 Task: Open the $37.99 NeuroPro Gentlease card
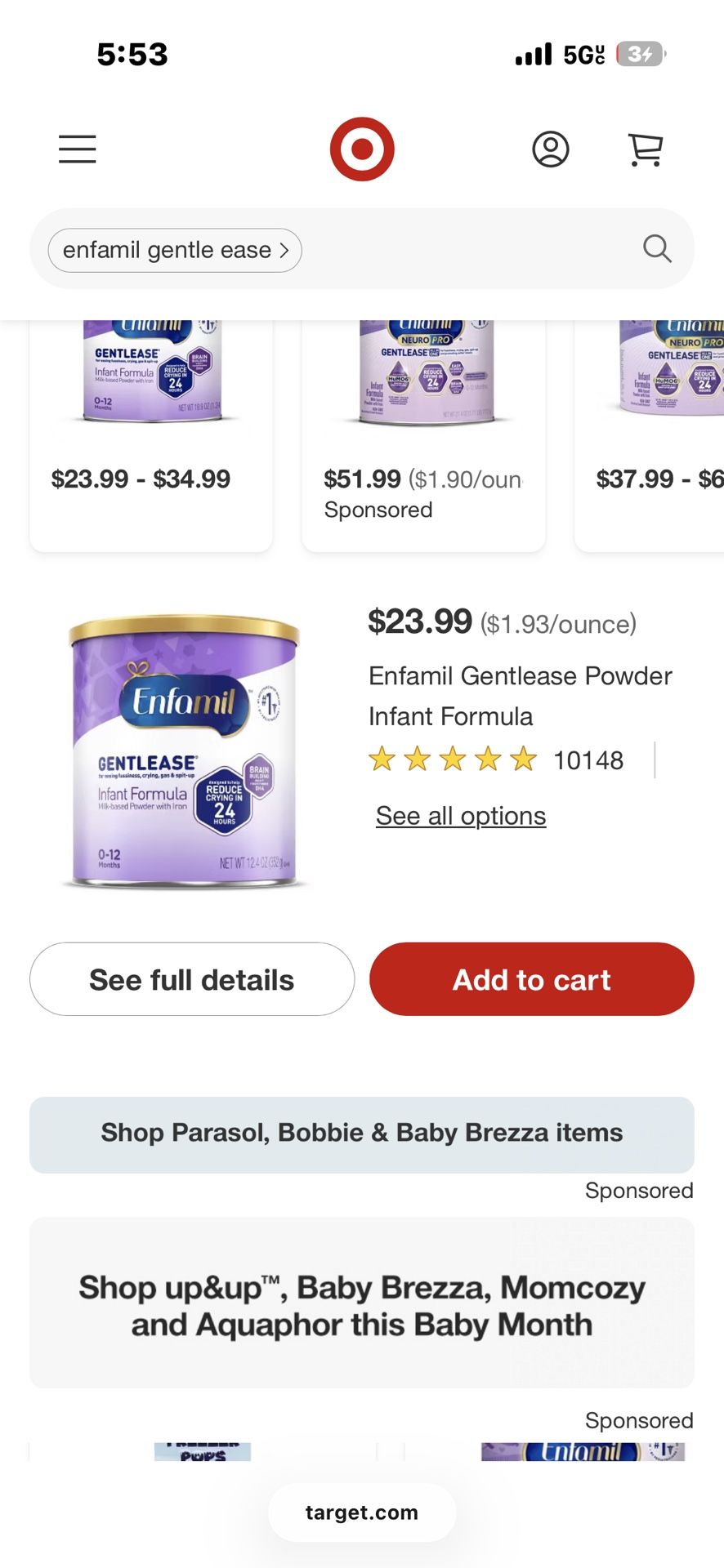(x=650, y=436)
